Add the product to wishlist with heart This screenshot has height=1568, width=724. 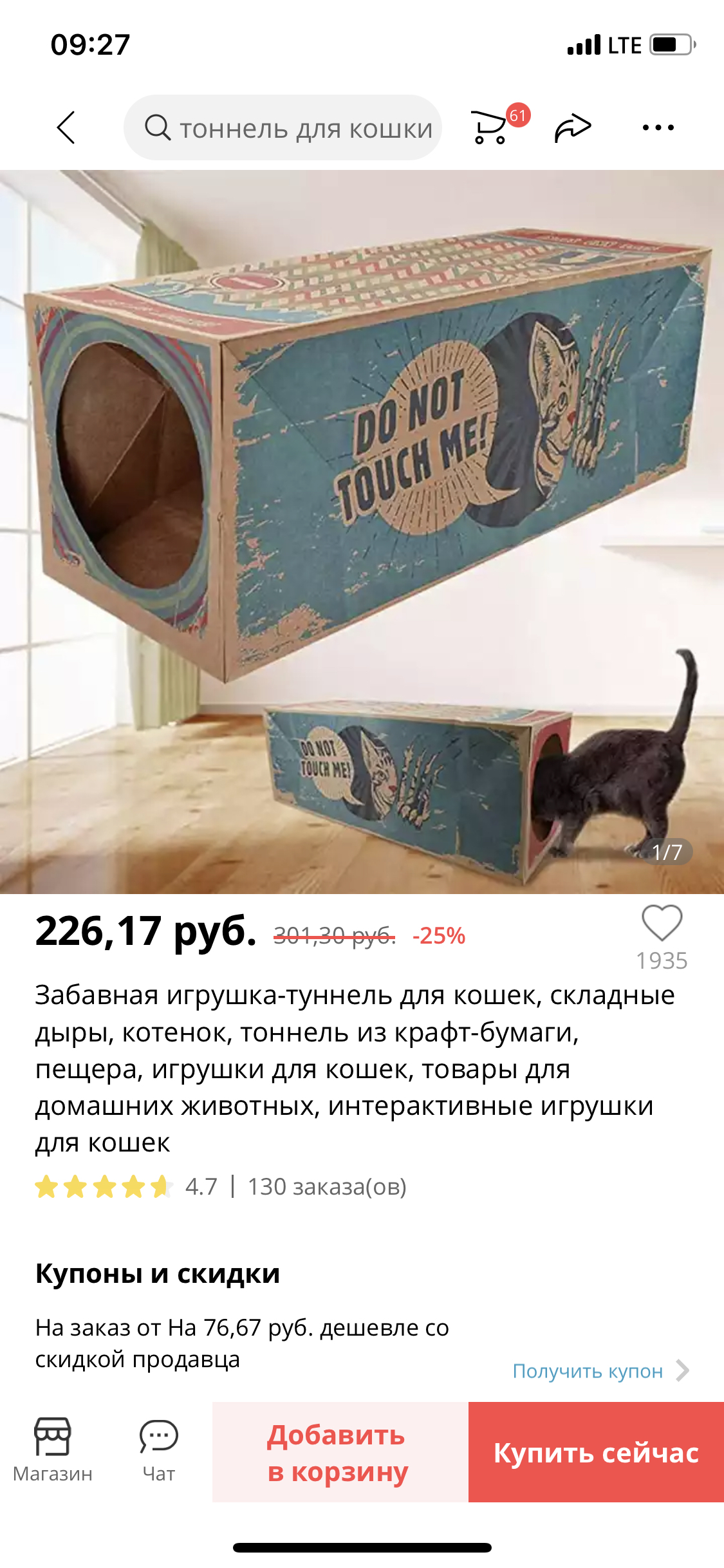[x=662, y=924]
